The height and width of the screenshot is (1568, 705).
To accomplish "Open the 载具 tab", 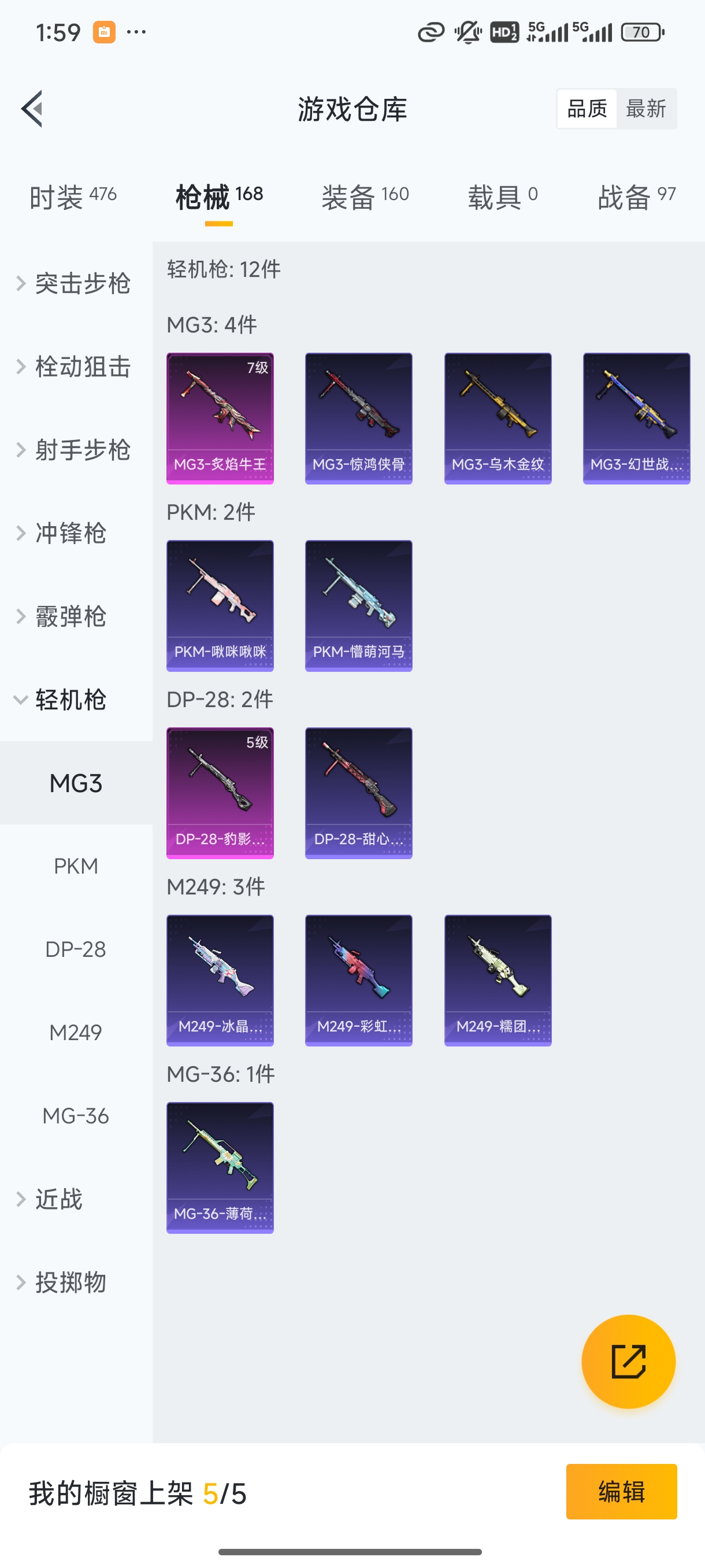I will point(502,197).
